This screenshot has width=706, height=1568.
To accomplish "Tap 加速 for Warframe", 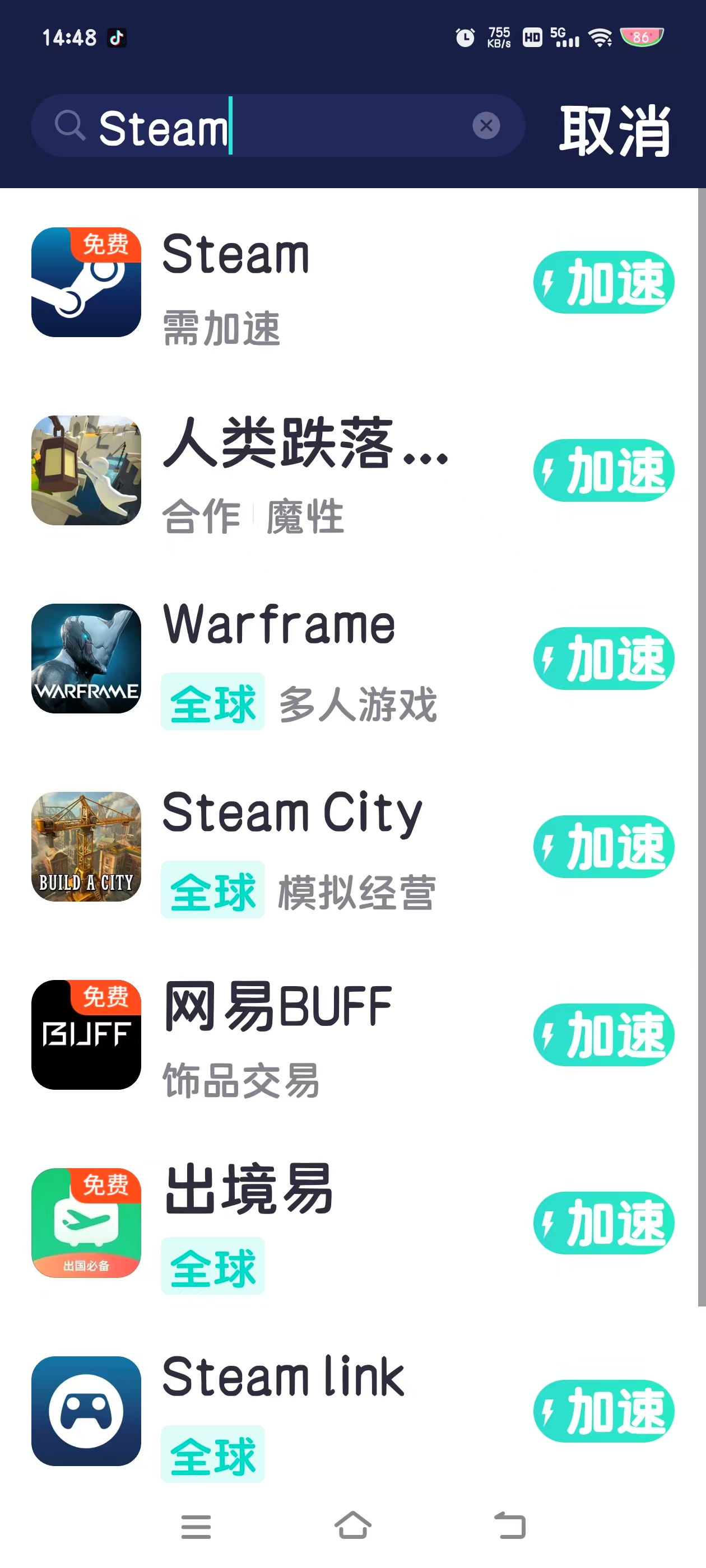I will [x=602, y=659].
